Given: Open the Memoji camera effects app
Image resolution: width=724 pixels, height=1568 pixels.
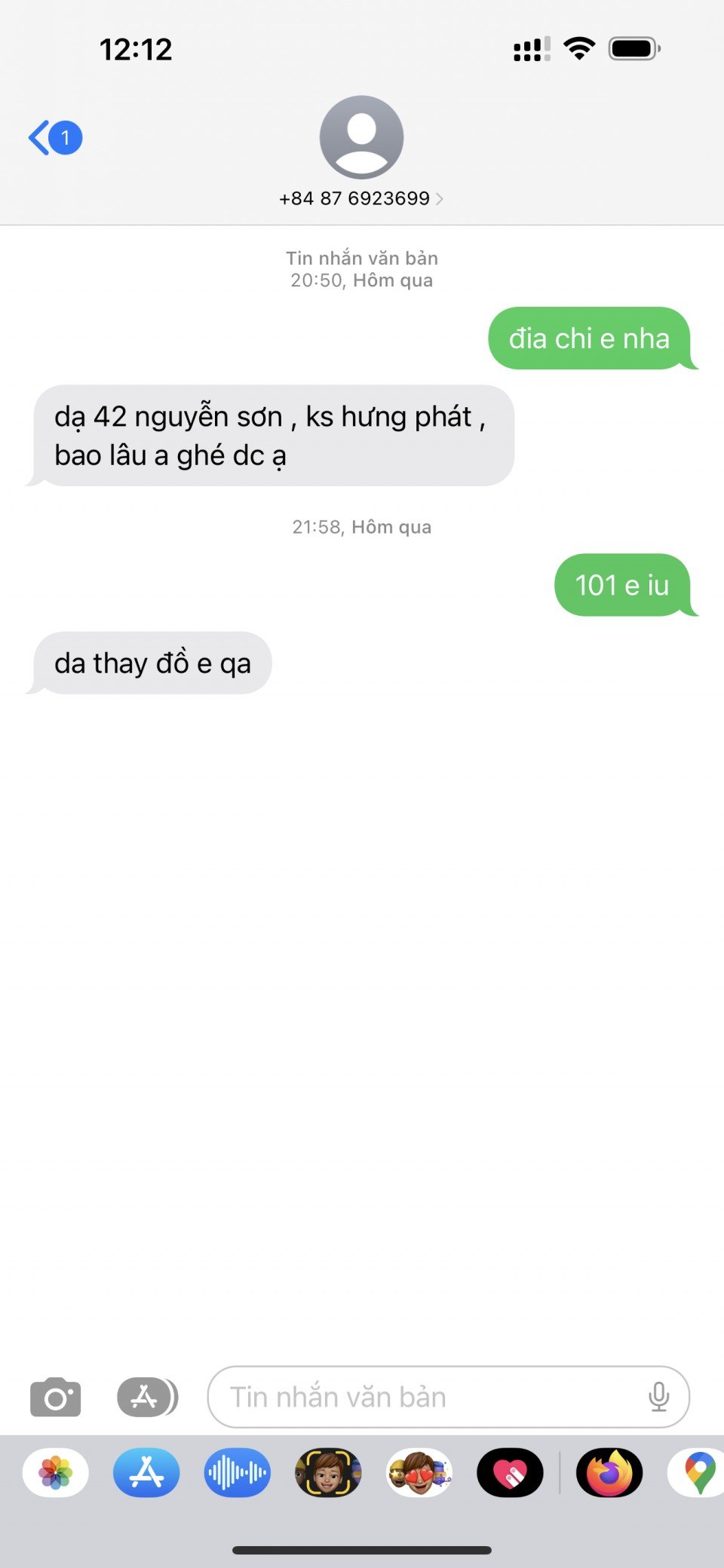Looking at the screenshot, I should tap(328, 1472).
